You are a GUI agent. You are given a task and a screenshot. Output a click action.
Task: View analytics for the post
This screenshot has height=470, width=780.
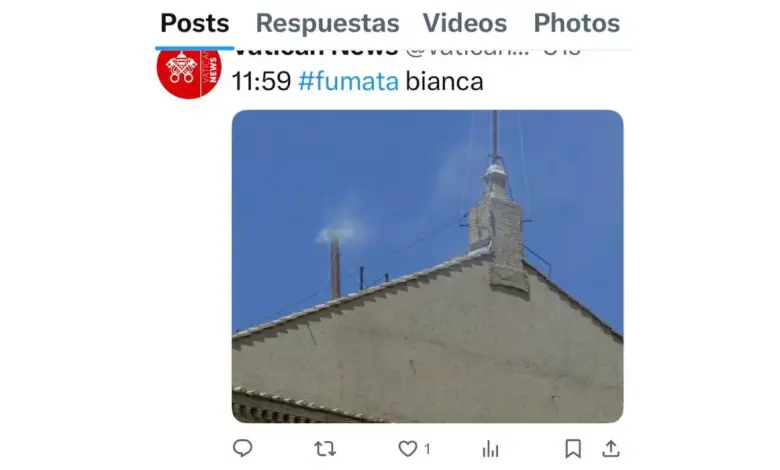tap(490, 449)
